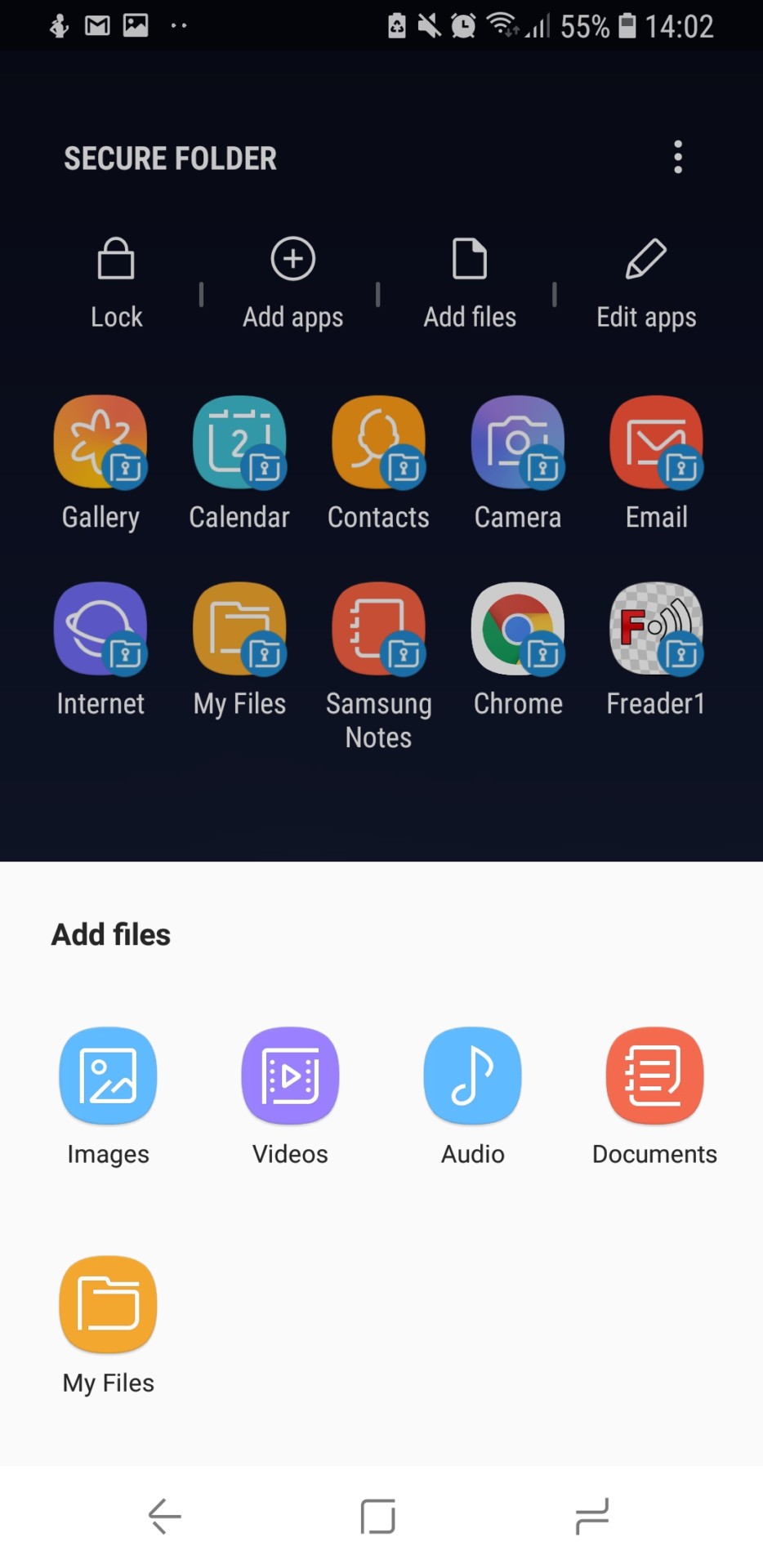Open the Secure Folder overflow menu

point(677,157)
